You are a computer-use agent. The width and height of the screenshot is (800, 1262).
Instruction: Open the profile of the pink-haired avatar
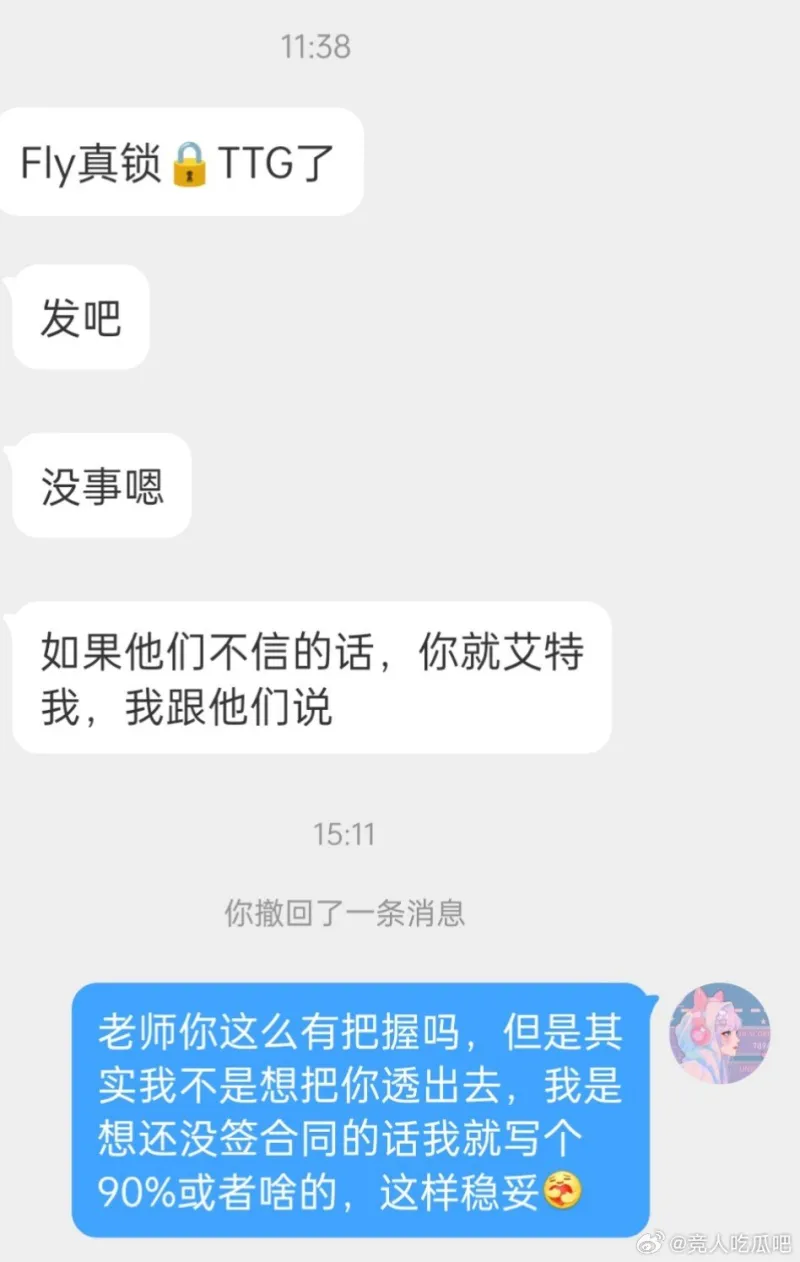(719, 1033)
